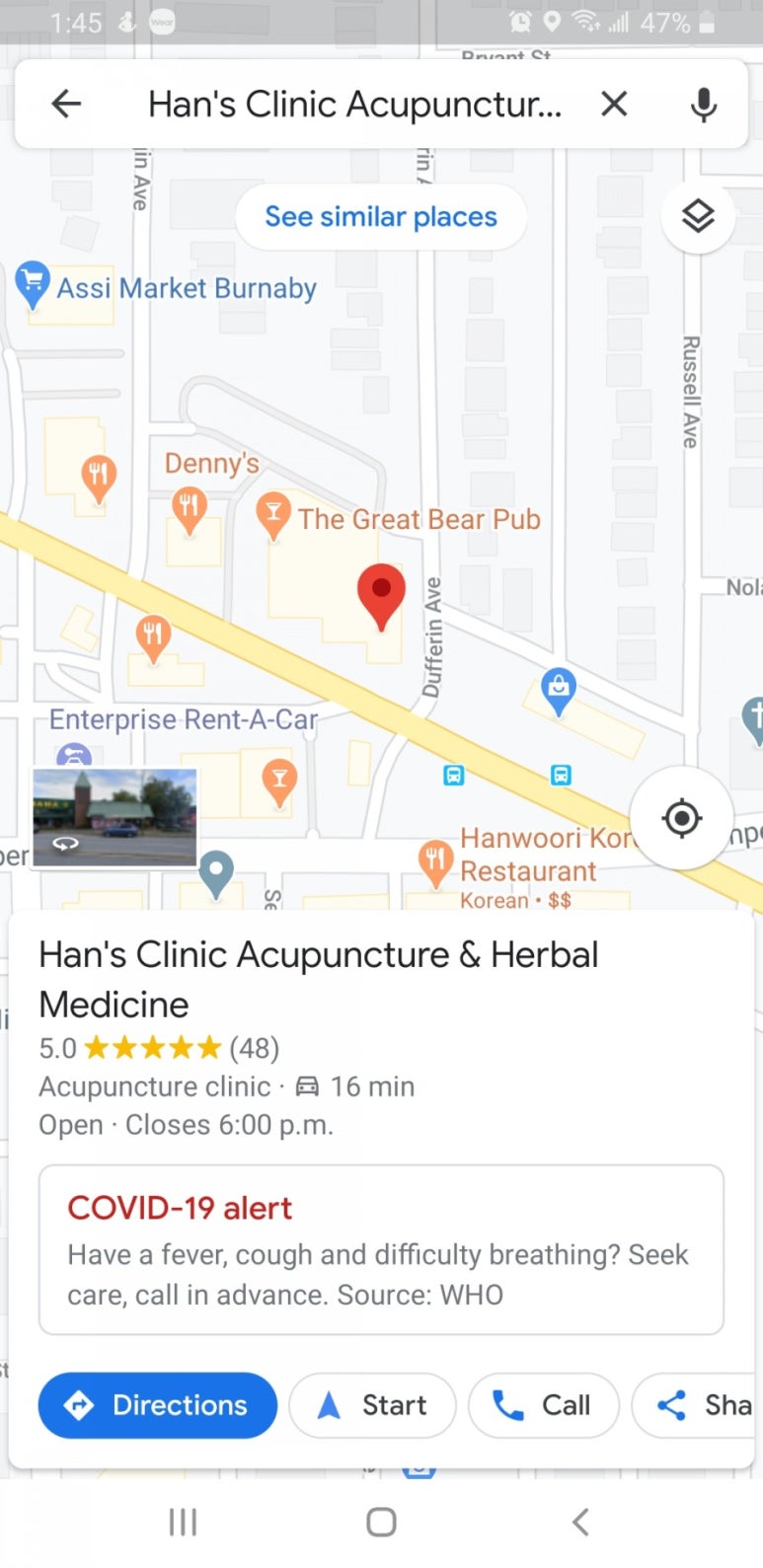
Task: Open recent apps from navigation bar
Action: tap(183, 1522)
